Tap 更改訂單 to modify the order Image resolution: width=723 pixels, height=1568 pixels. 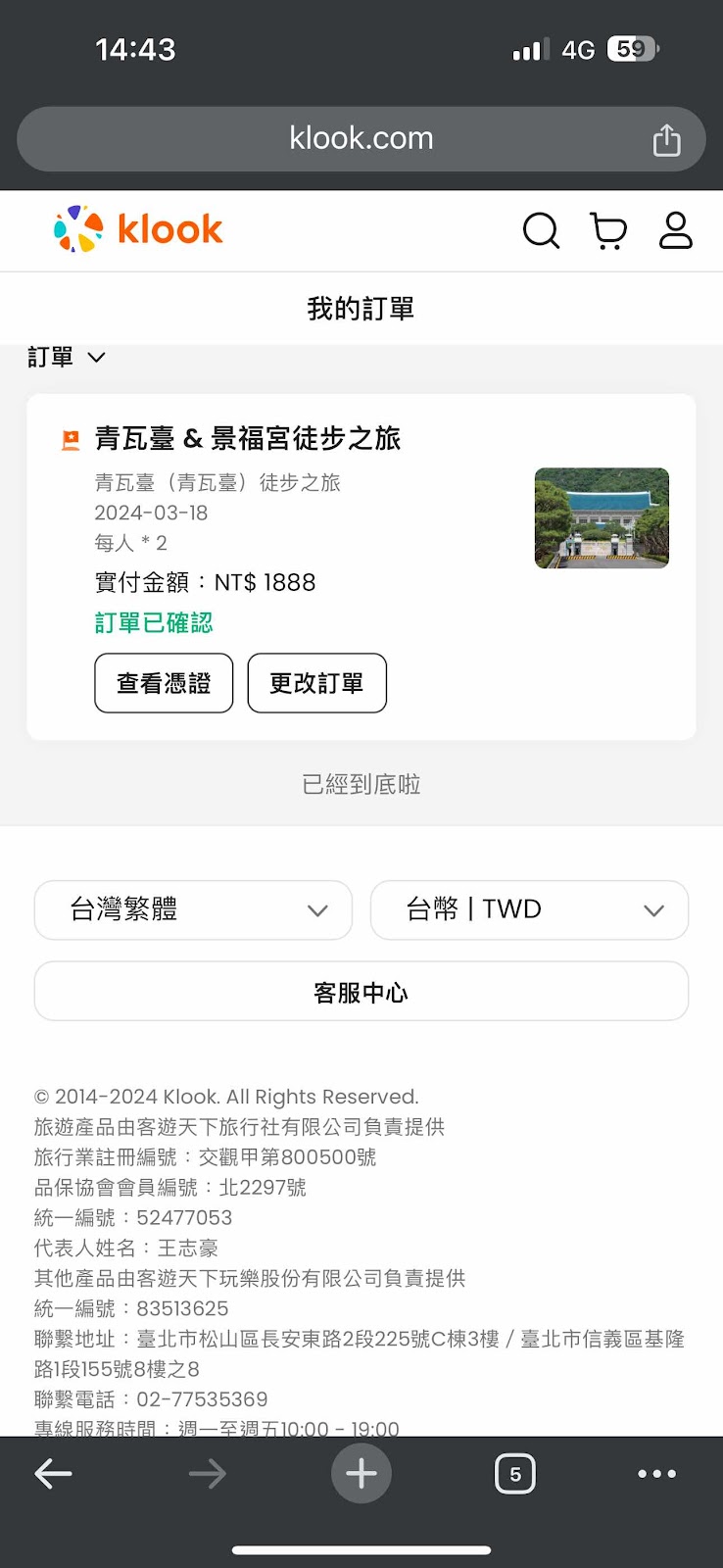[316, 683]
